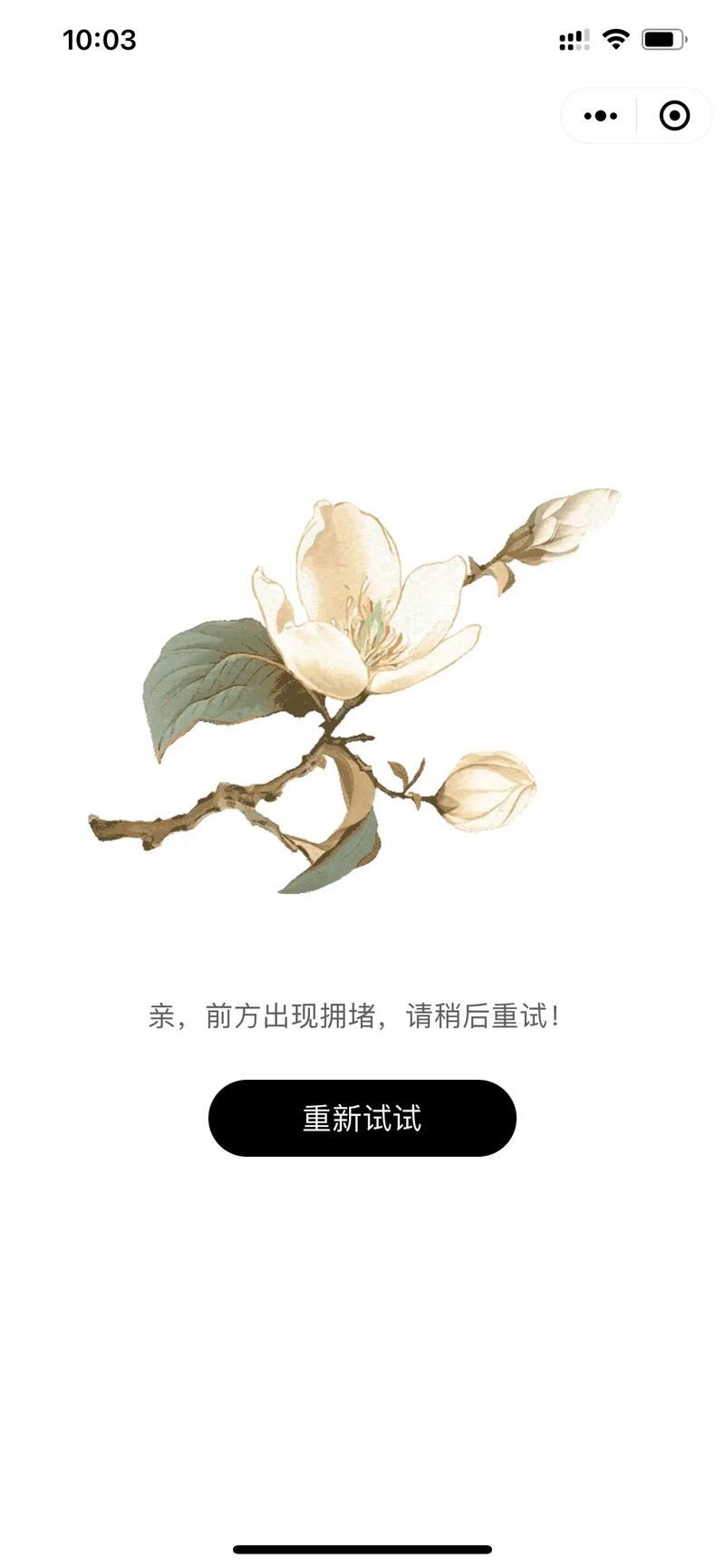Open the mini program more options menu

(601, 116)
